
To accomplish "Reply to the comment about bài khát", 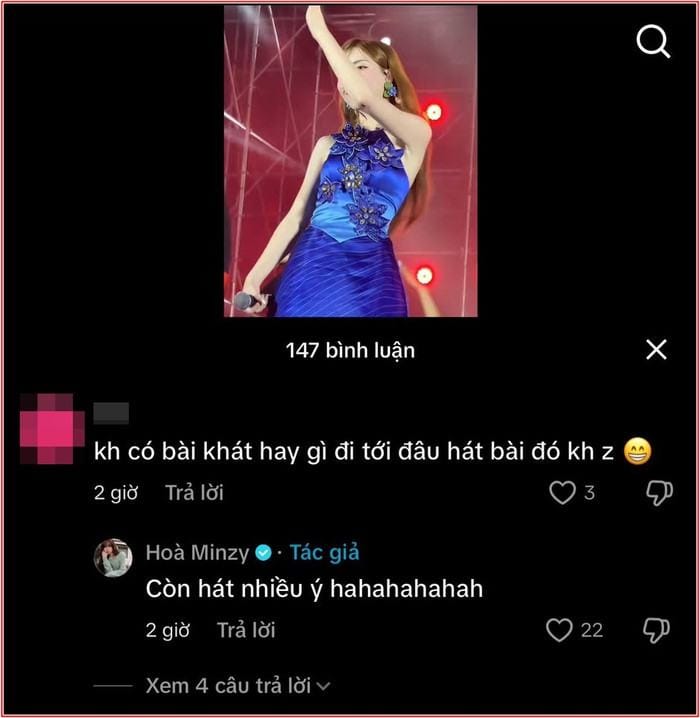I will 194,493.
